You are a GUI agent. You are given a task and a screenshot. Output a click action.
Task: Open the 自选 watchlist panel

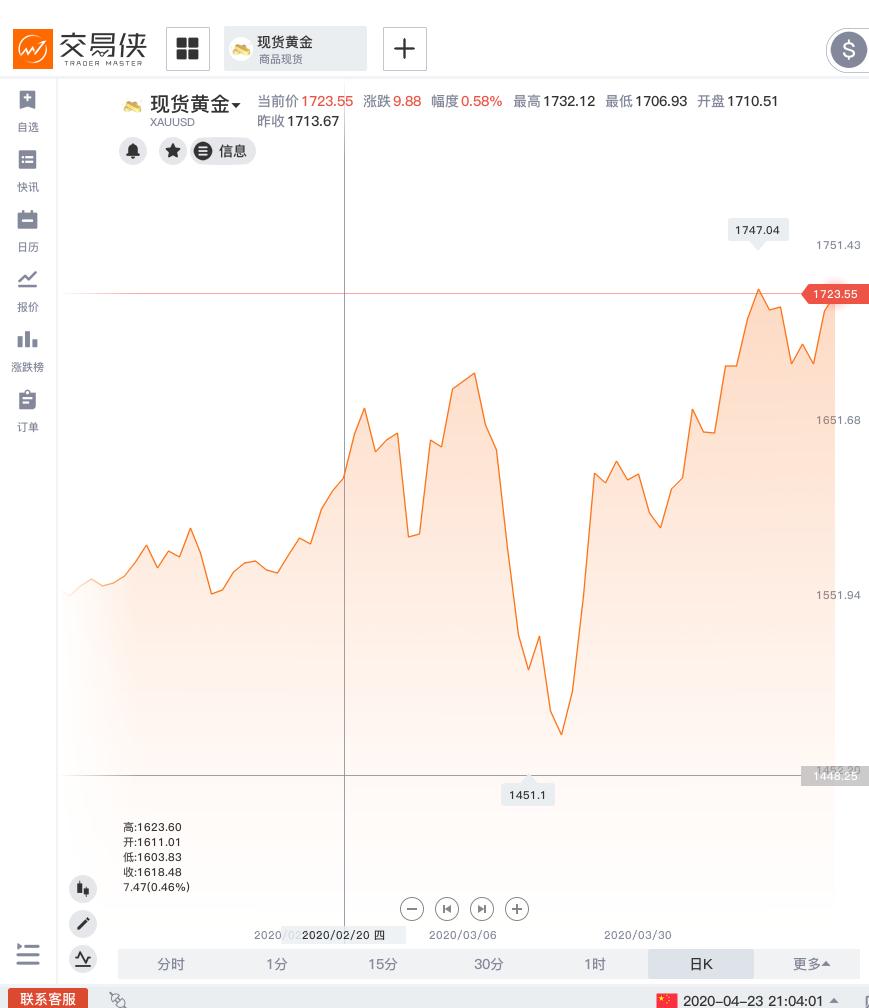tap(27, 110)
